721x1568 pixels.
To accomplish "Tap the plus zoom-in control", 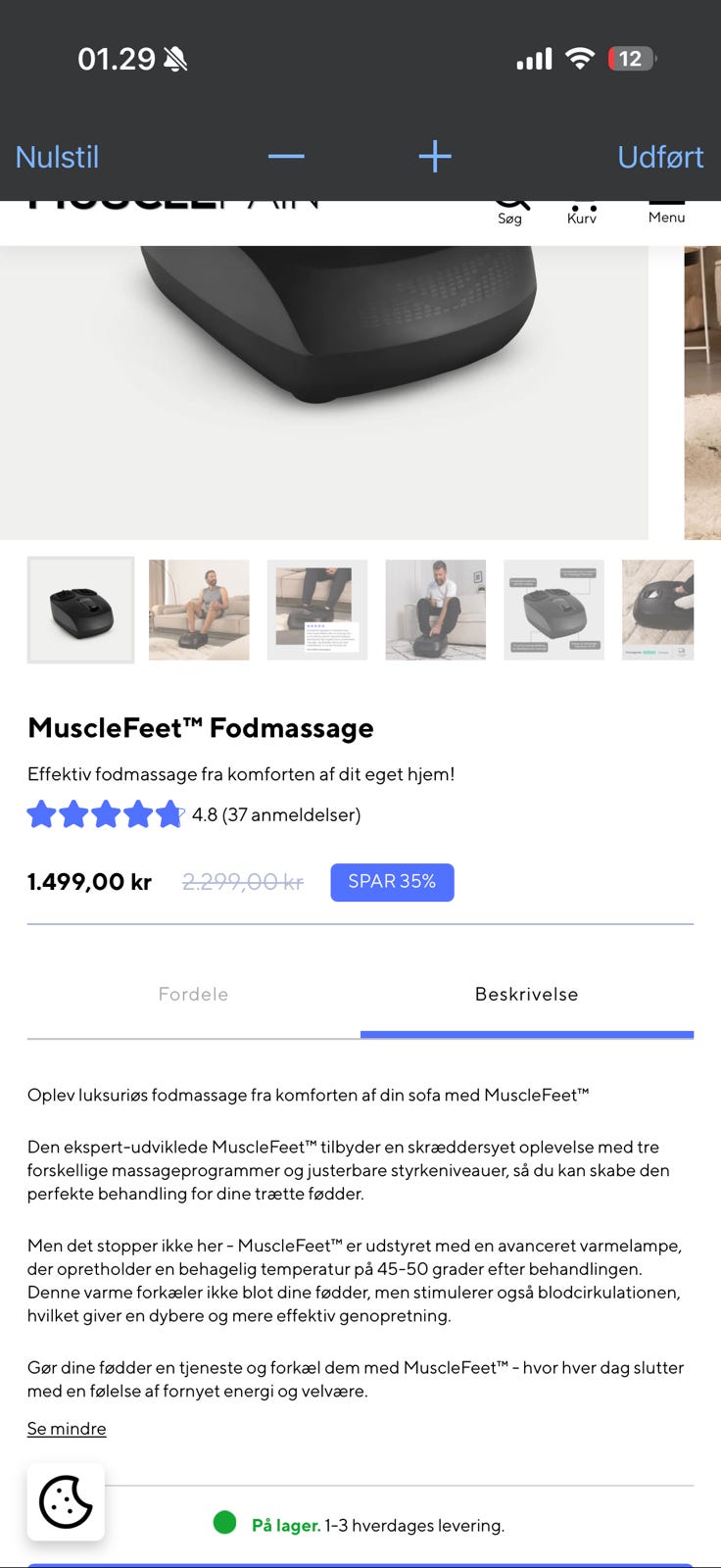I will point(434,156).
